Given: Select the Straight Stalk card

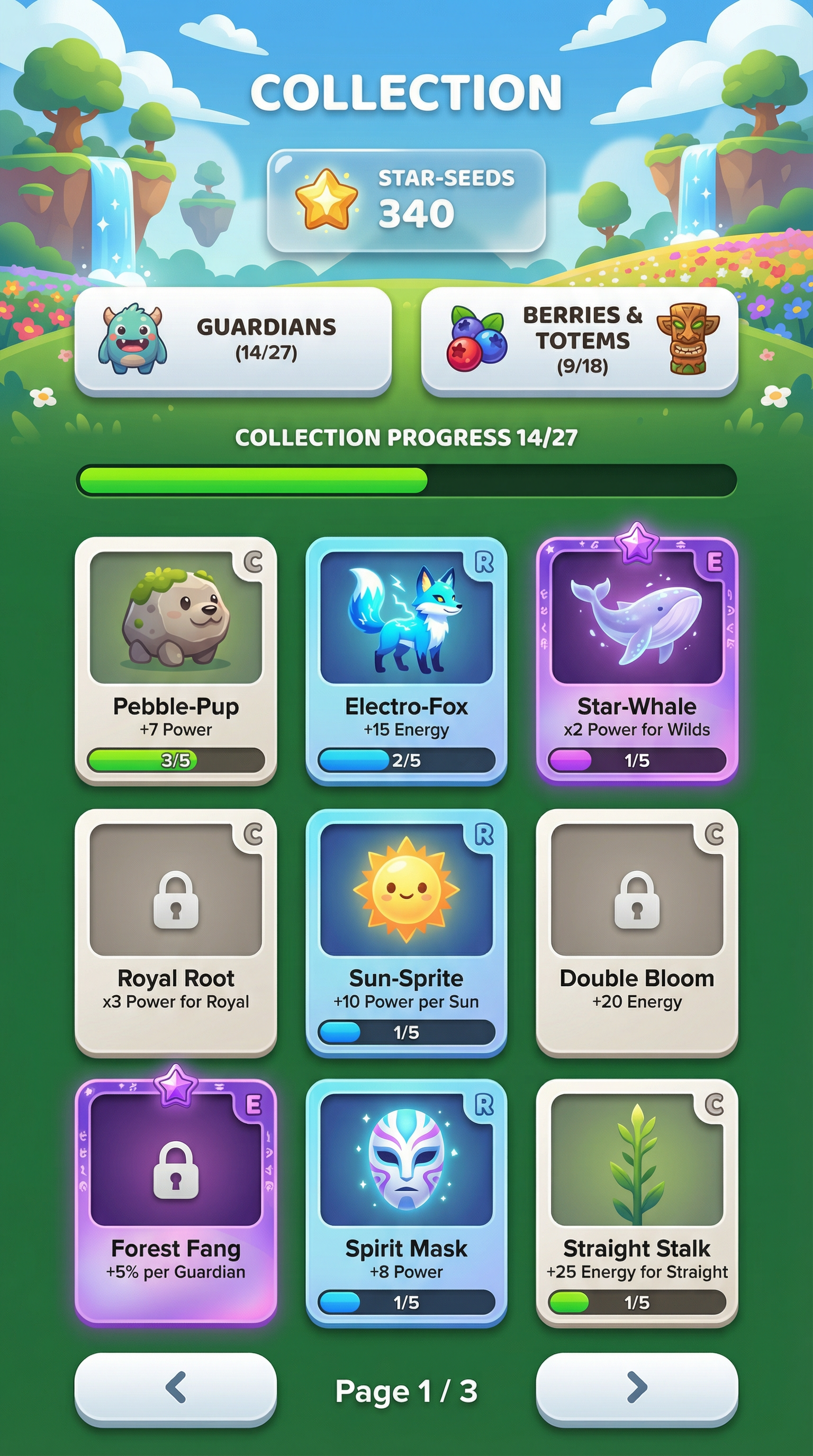Looking at the screenshot, I should [x=637, y=1203].
